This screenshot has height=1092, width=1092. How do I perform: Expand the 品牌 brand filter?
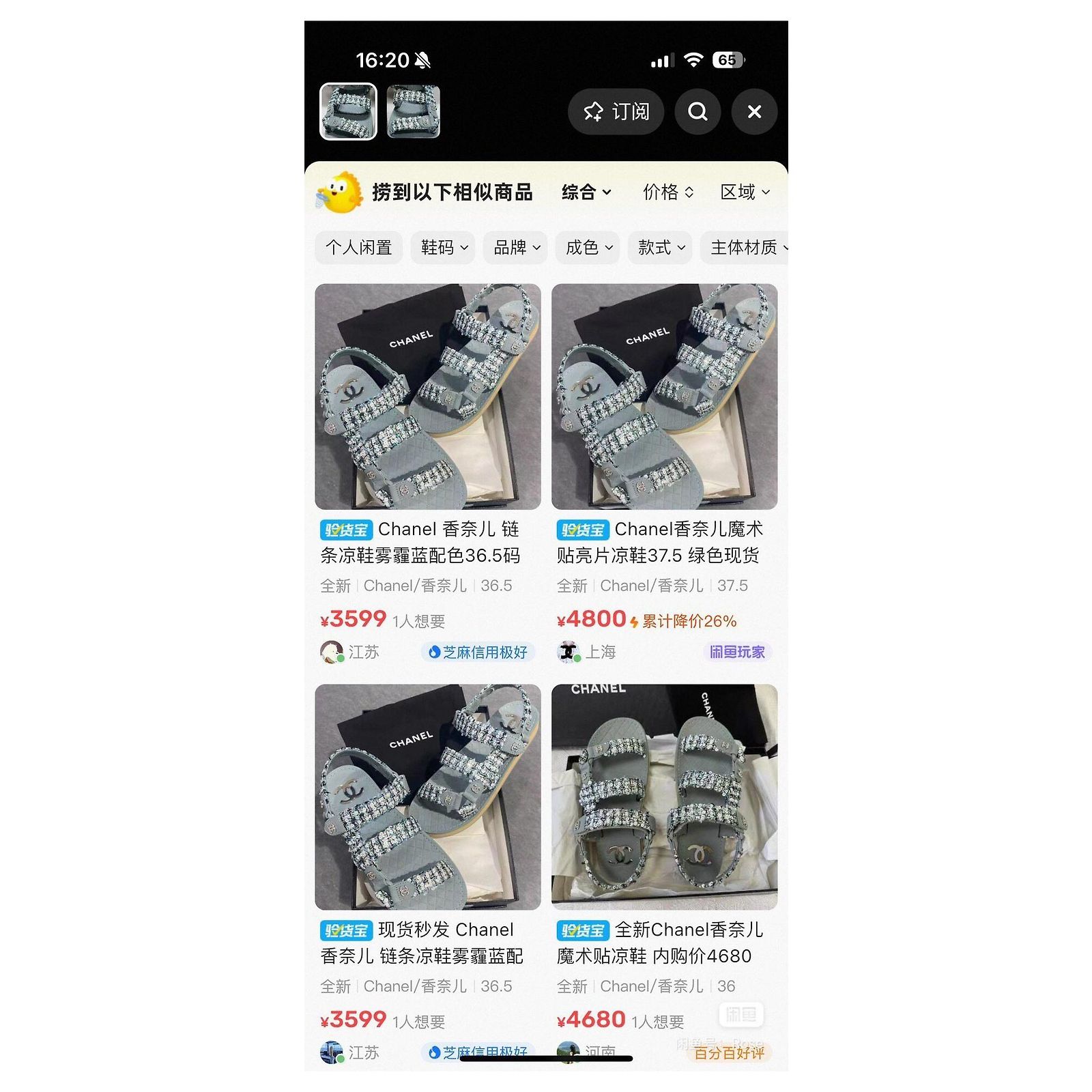pyautogui.click(x=517, y=247)
